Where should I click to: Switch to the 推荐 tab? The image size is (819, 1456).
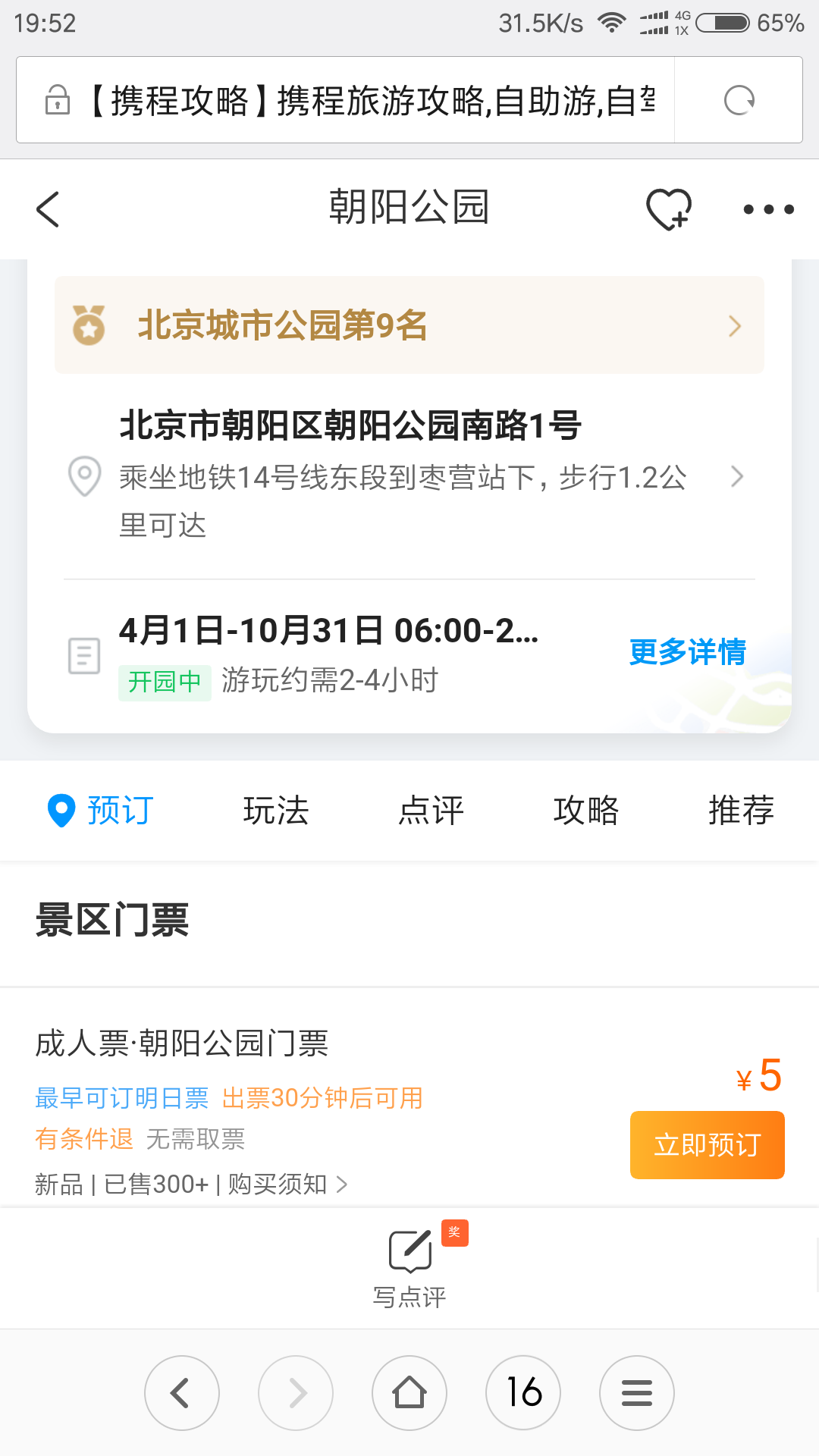(741, 810)
